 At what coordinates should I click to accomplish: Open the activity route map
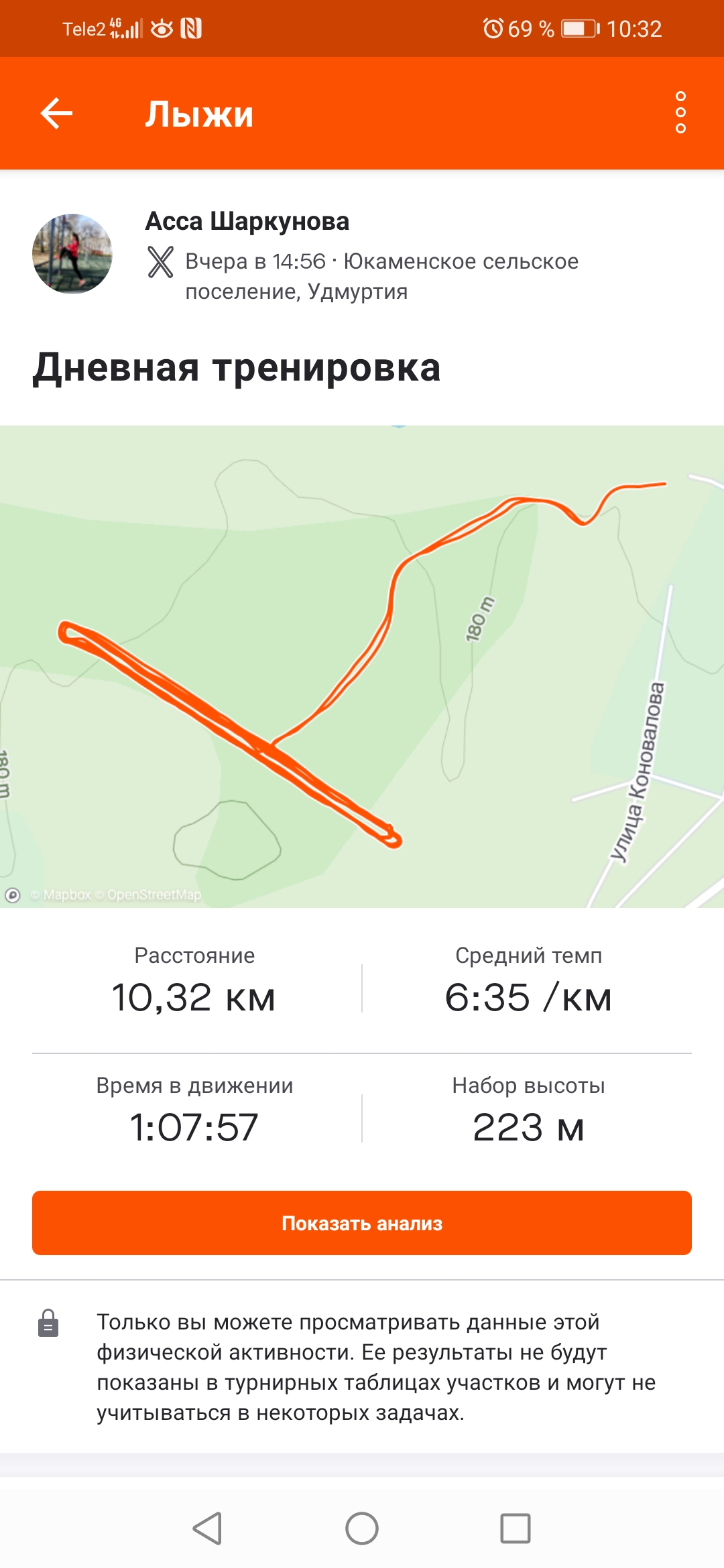362,666
